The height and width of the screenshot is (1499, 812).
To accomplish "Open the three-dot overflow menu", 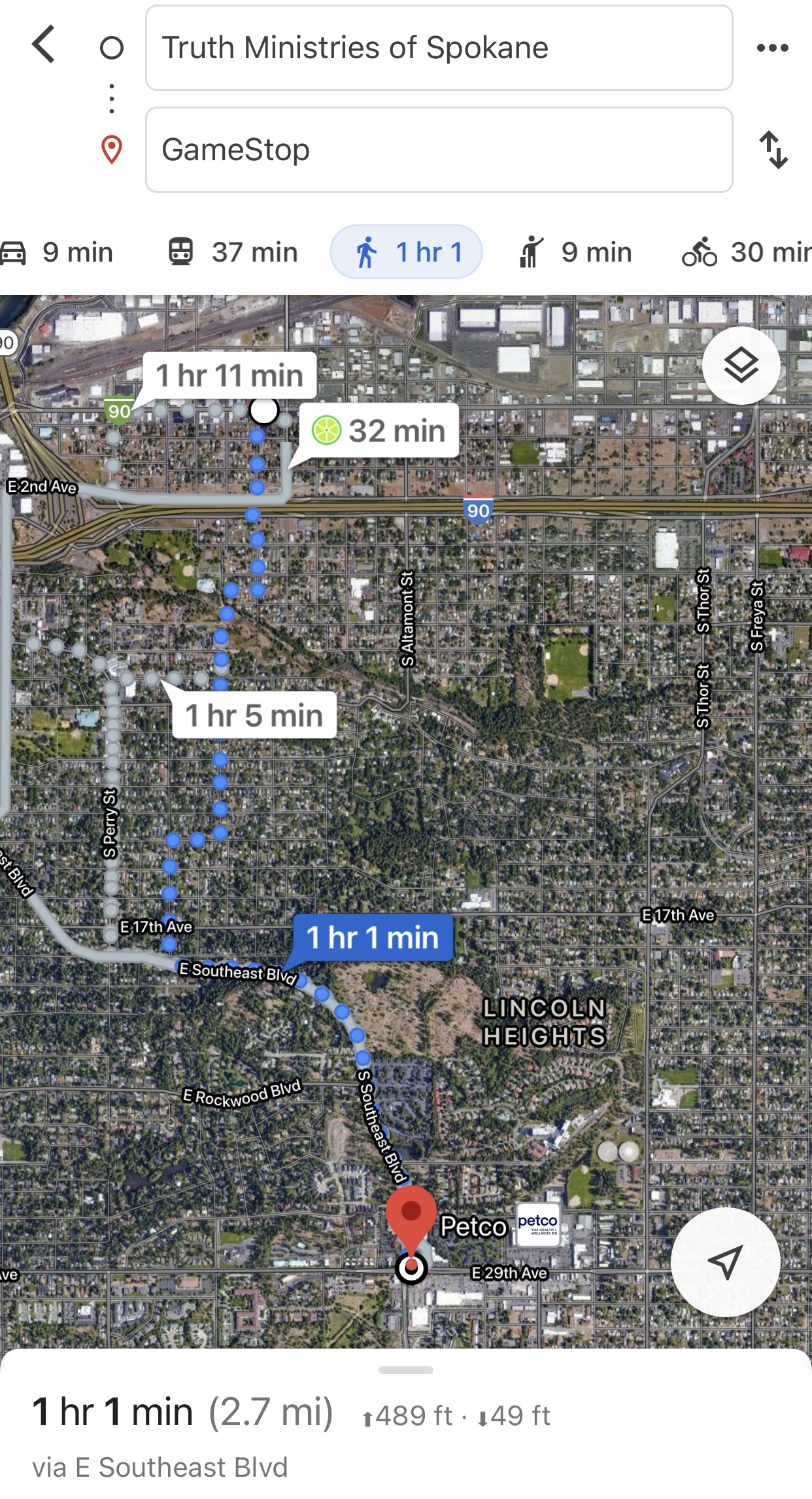I will pos(772,48).
